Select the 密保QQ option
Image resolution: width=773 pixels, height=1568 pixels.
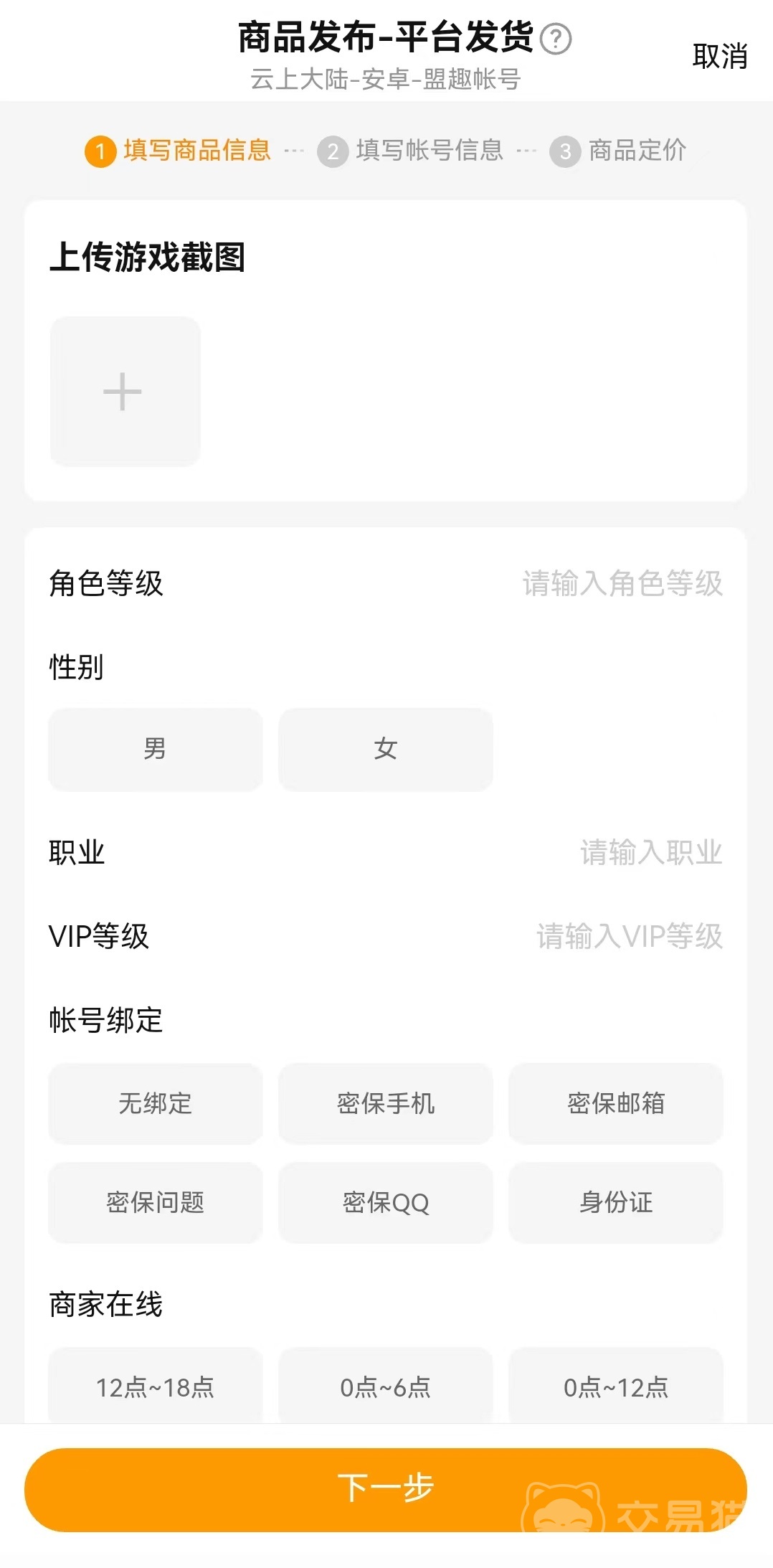coord(385,1202)
